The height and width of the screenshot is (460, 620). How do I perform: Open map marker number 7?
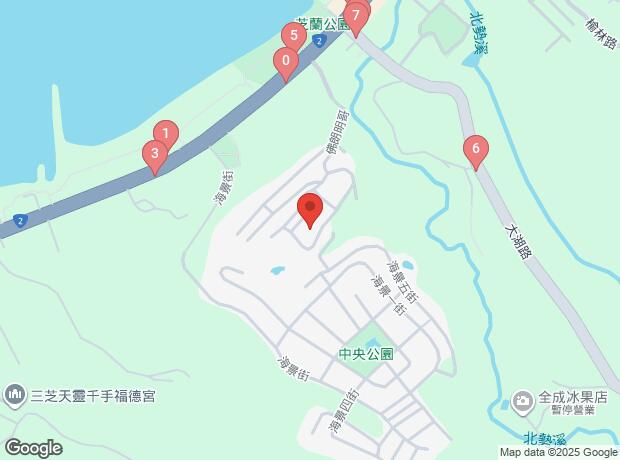pyautogui.click(x=355, y=15)
